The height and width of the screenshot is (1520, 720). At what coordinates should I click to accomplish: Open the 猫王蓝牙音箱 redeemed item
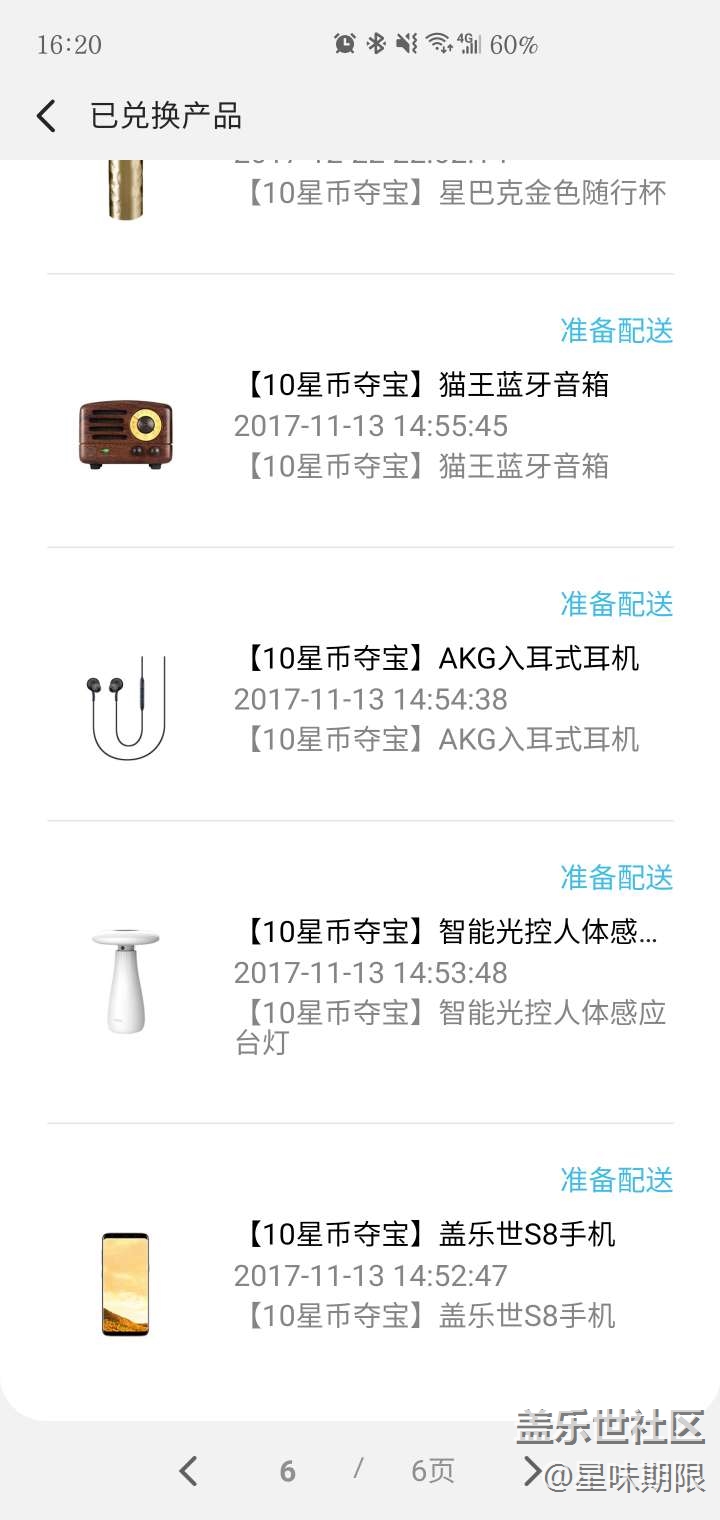click(x=423, y=385)
